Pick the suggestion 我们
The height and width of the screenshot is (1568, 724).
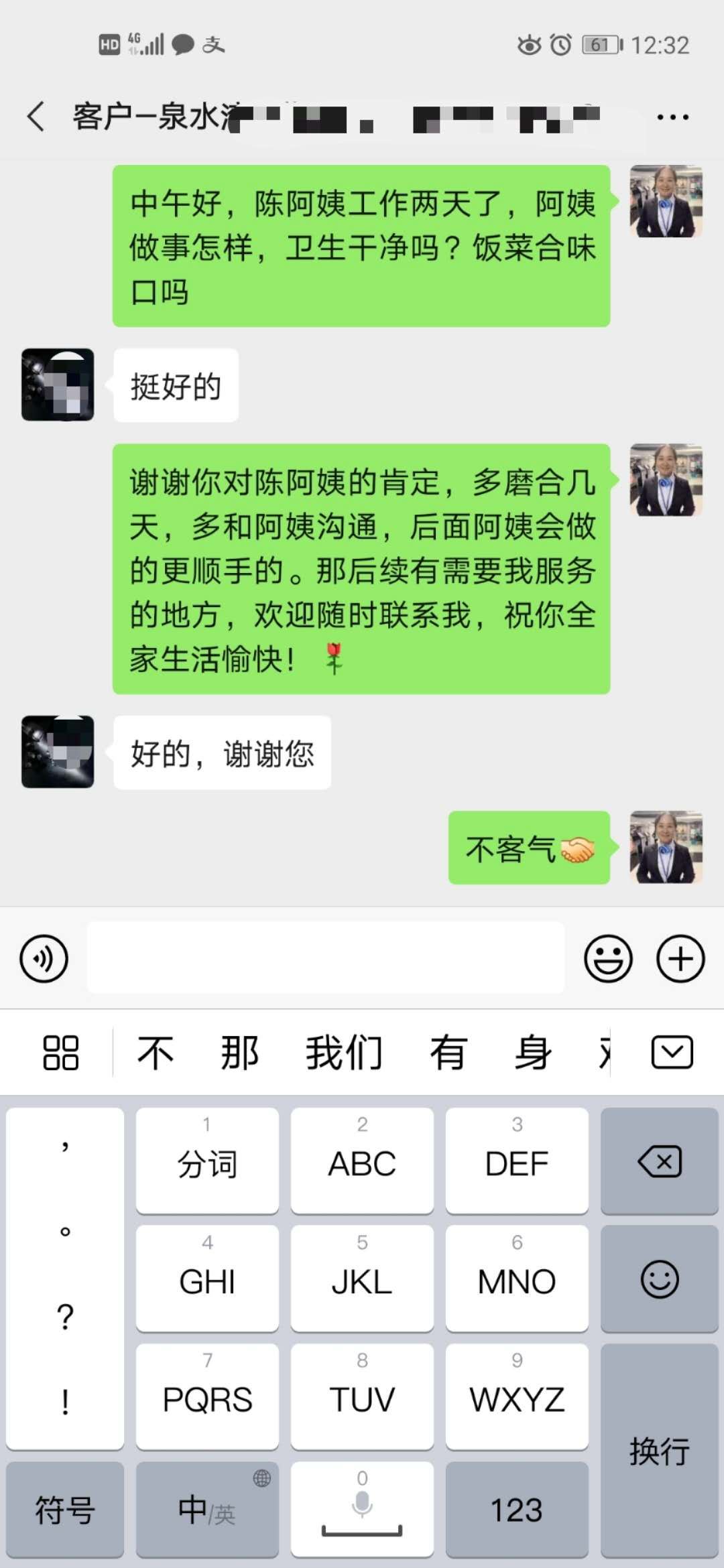click(344, 1052)
